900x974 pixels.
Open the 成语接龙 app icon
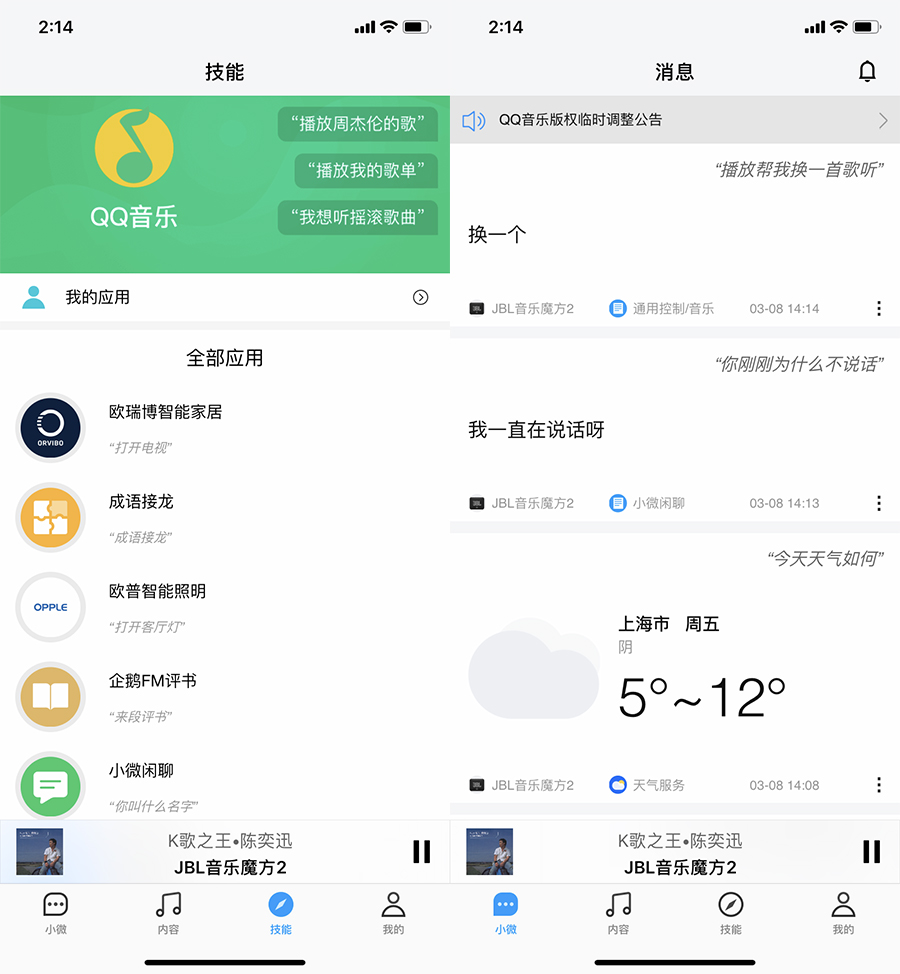tap(50, 517)
